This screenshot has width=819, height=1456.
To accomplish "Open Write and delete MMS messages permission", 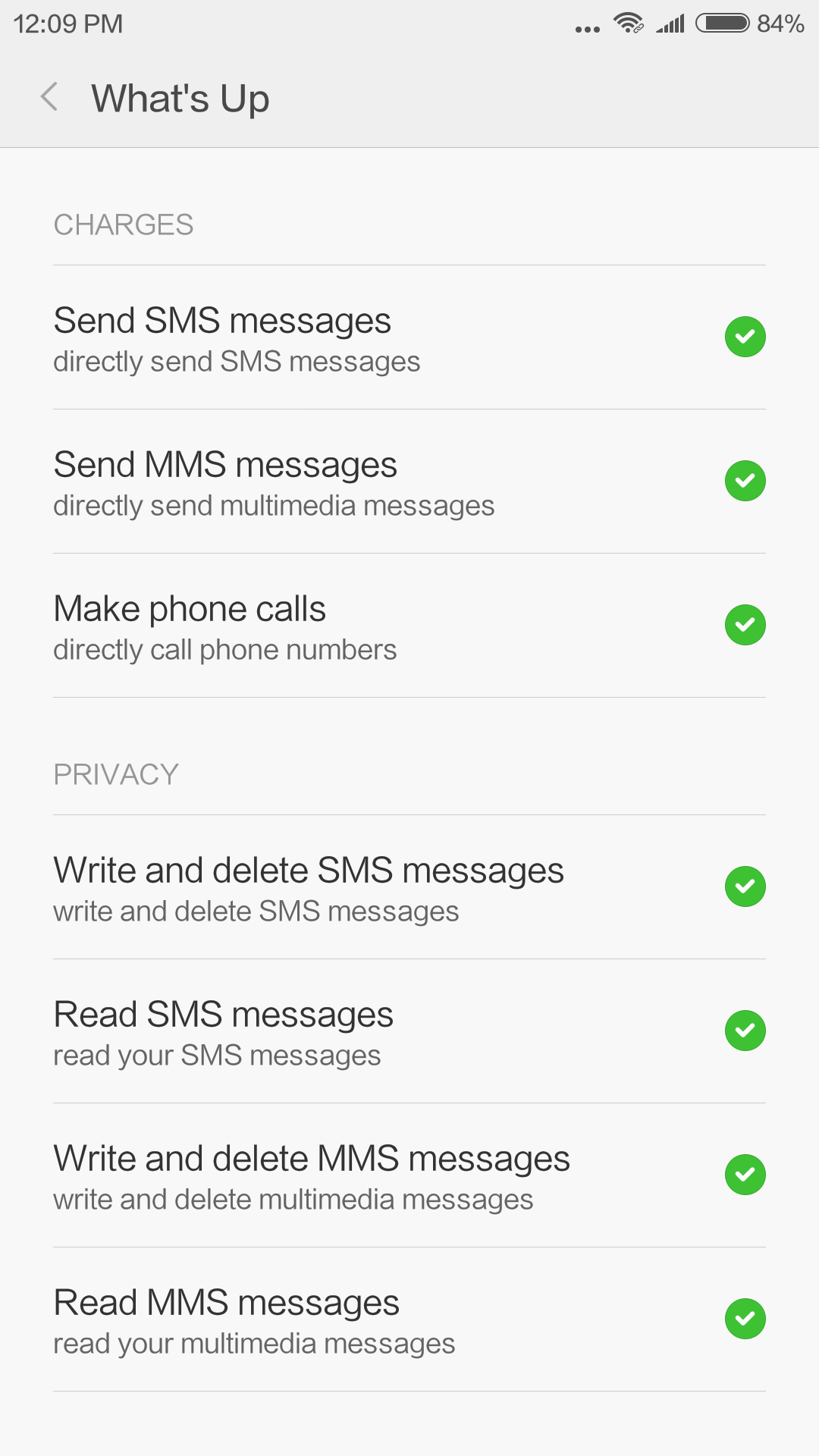I will [409, 1175].
